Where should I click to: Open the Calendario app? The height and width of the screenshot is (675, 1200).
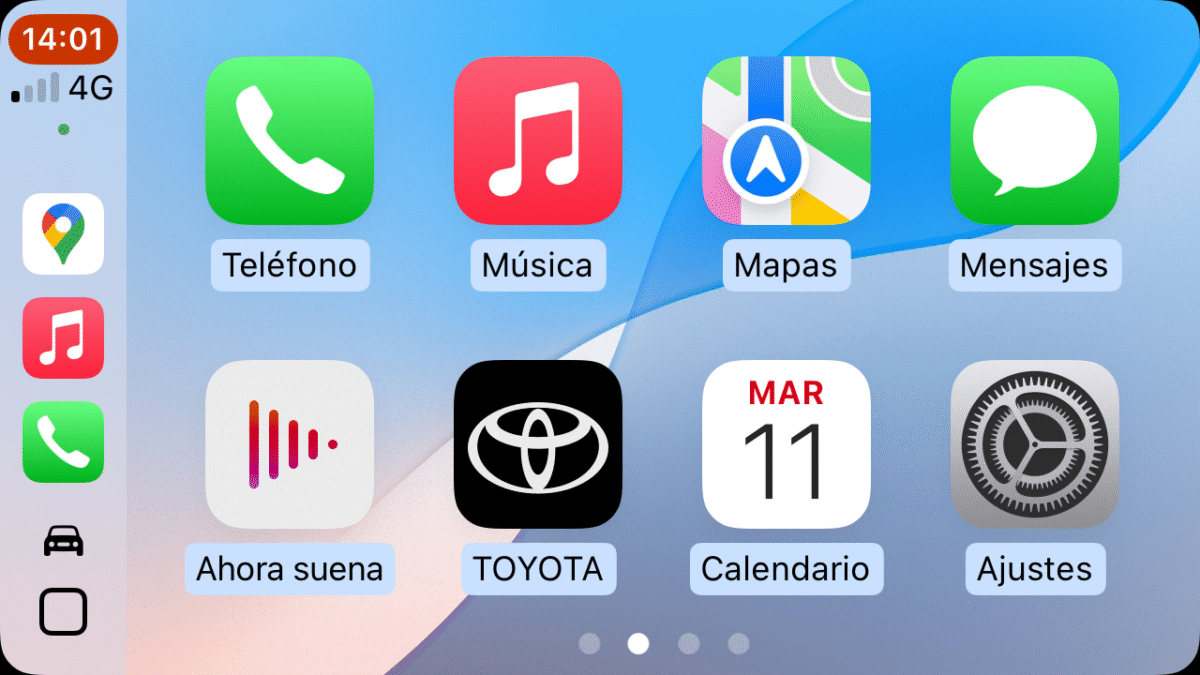tap(786, 444)
